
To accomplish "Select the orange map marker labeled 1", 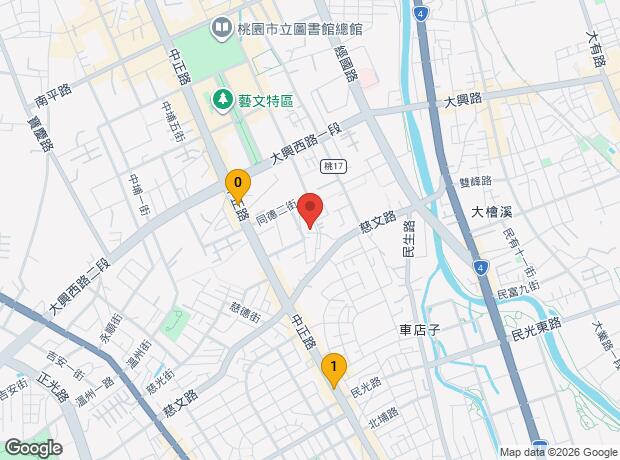I will 334,368.
